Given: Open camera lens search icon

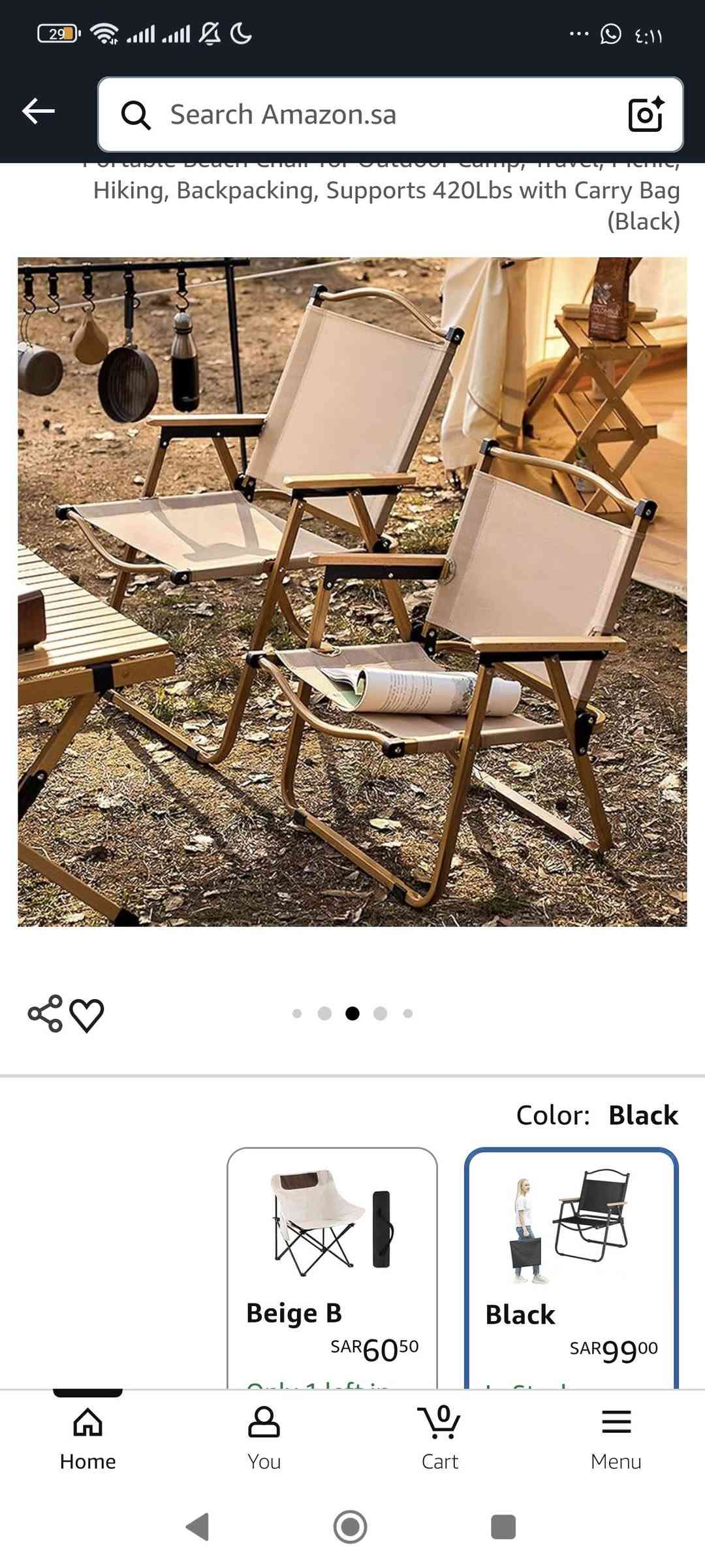Looking at the screenshot, I should point(646,115).
